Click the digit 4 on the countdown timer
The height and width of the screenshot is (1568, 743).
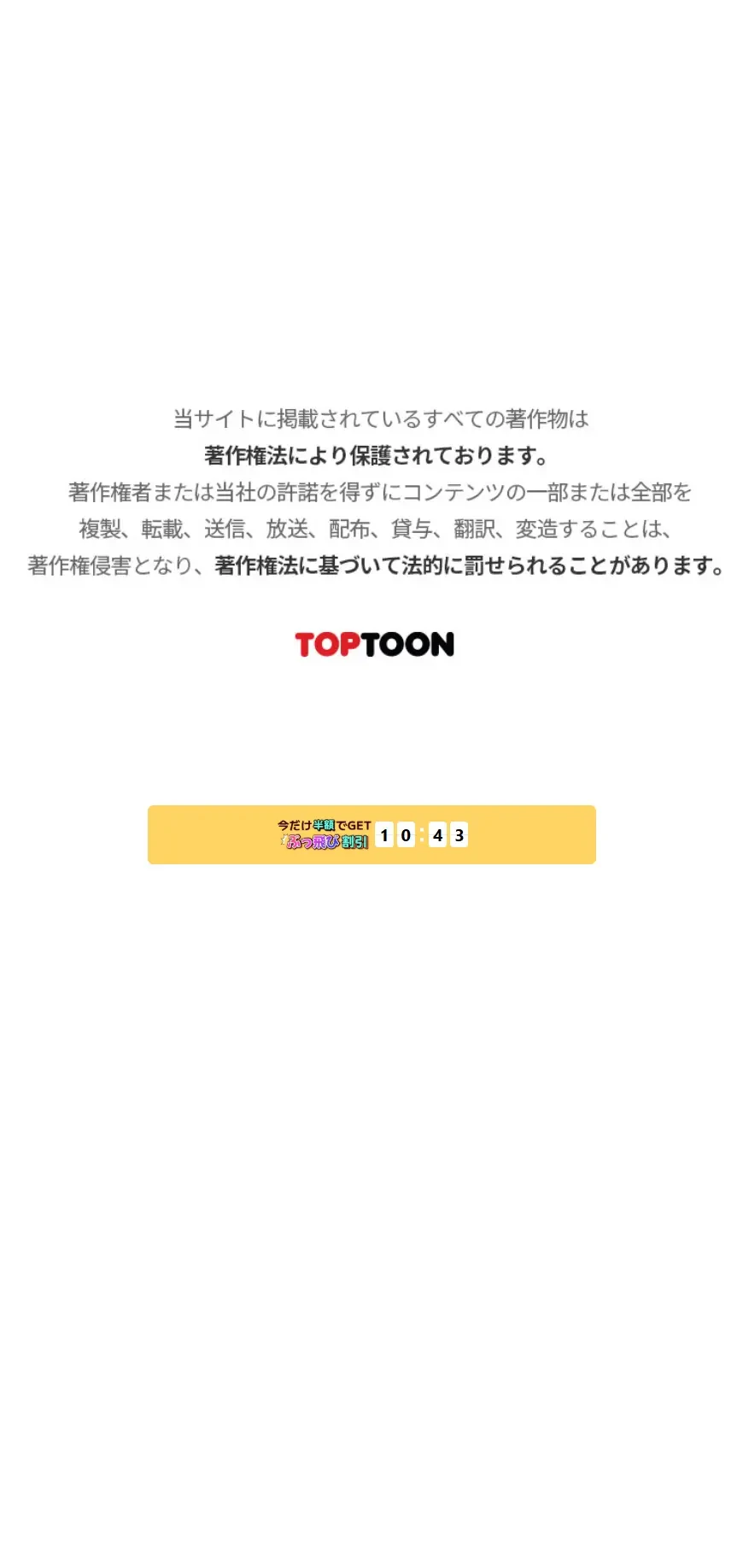pyautogui.click(x=437, y=834)
